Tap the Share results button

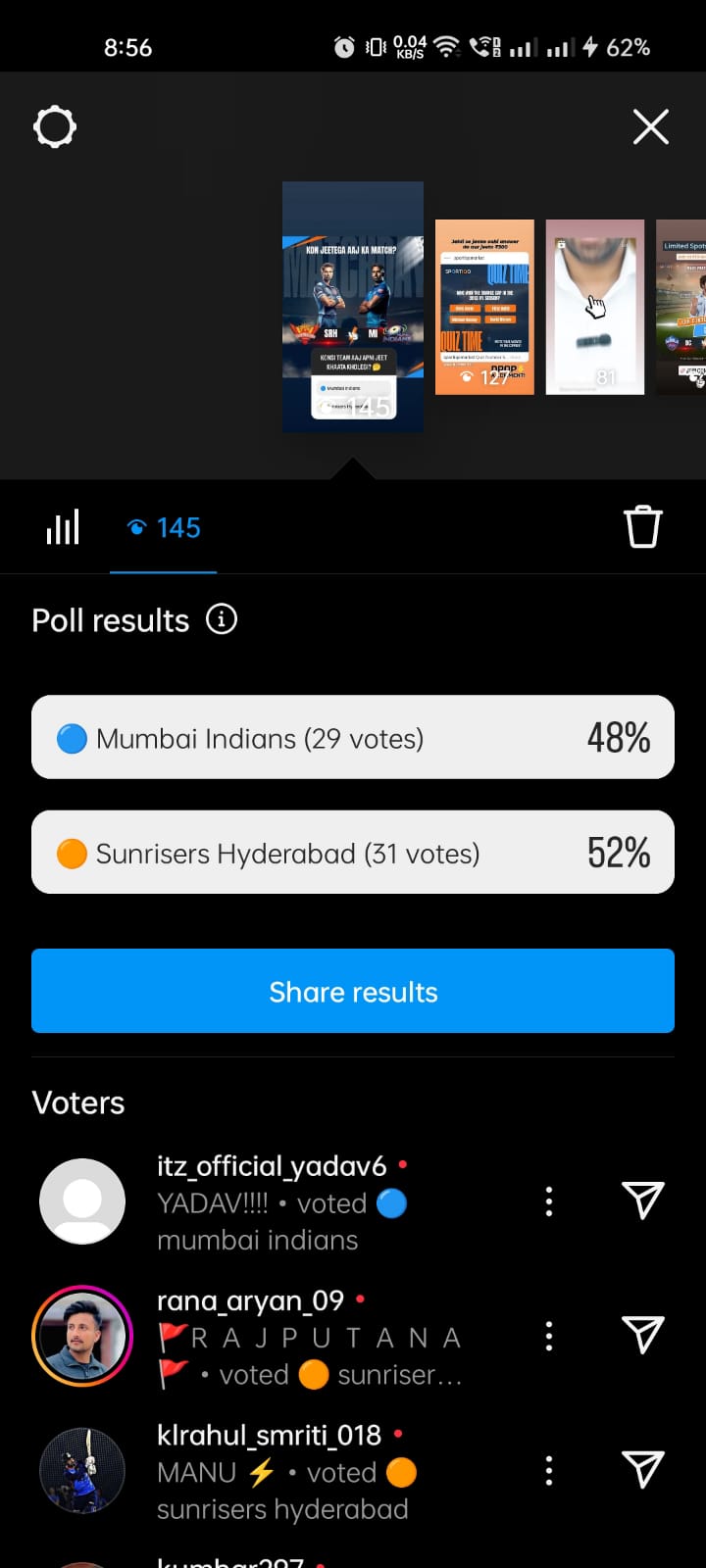click(x=353, y=991)
